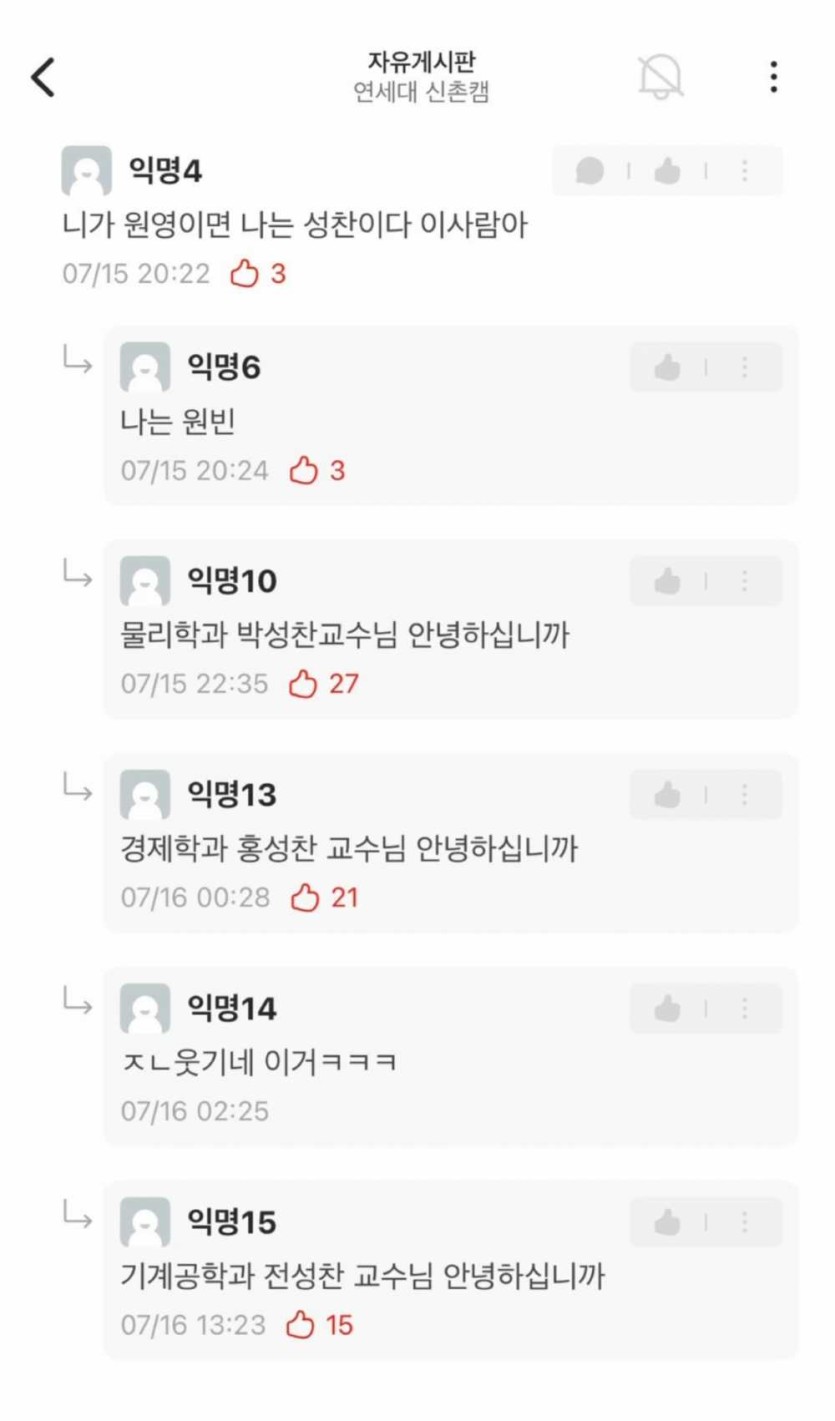
Task: Like 익명10's reply about 박성찬교수님
Action: pyautogui.click(x=667, y=581)
